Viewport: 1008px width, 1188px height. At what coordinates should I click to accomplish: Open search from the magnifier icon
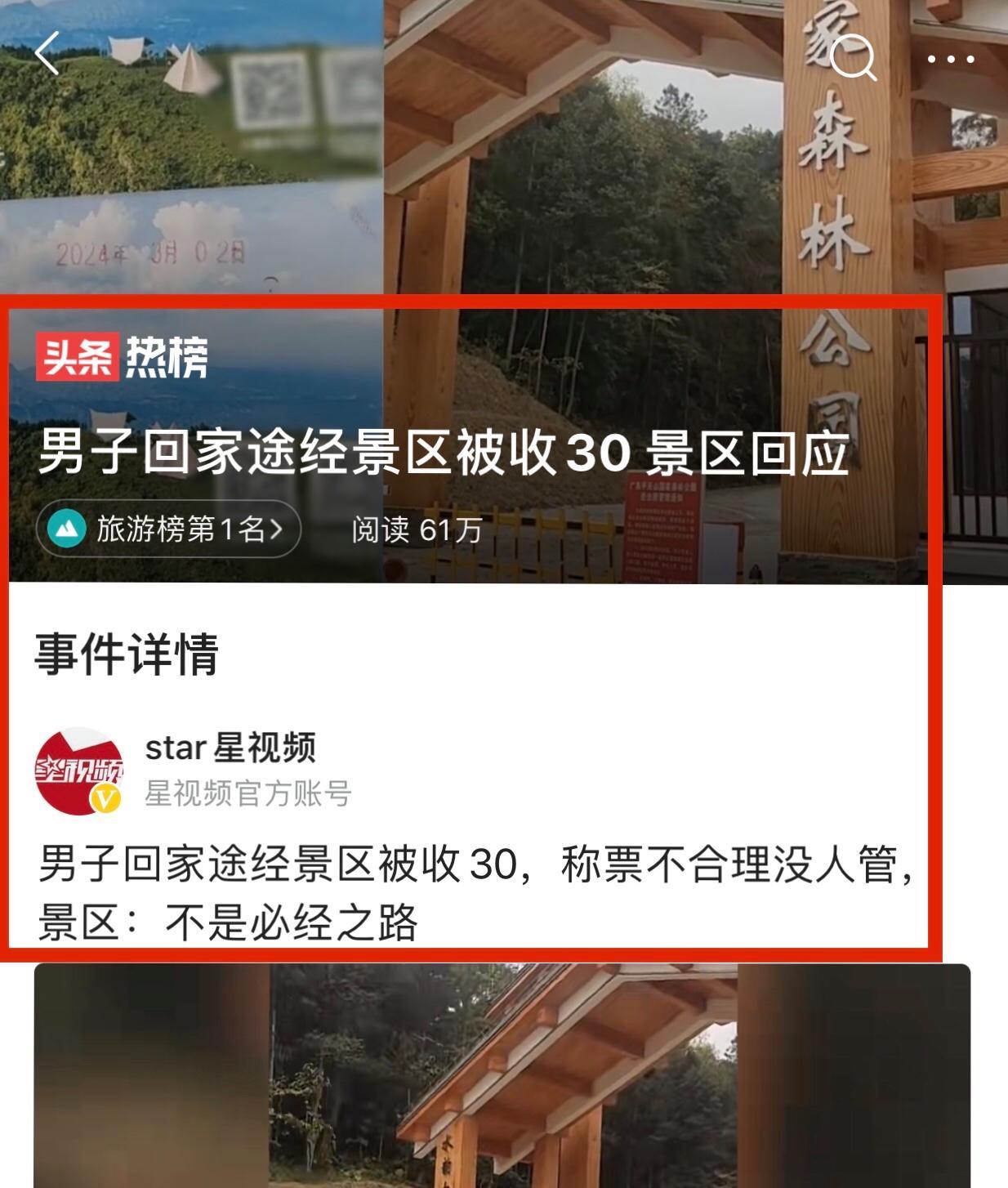tap(853, 58)
